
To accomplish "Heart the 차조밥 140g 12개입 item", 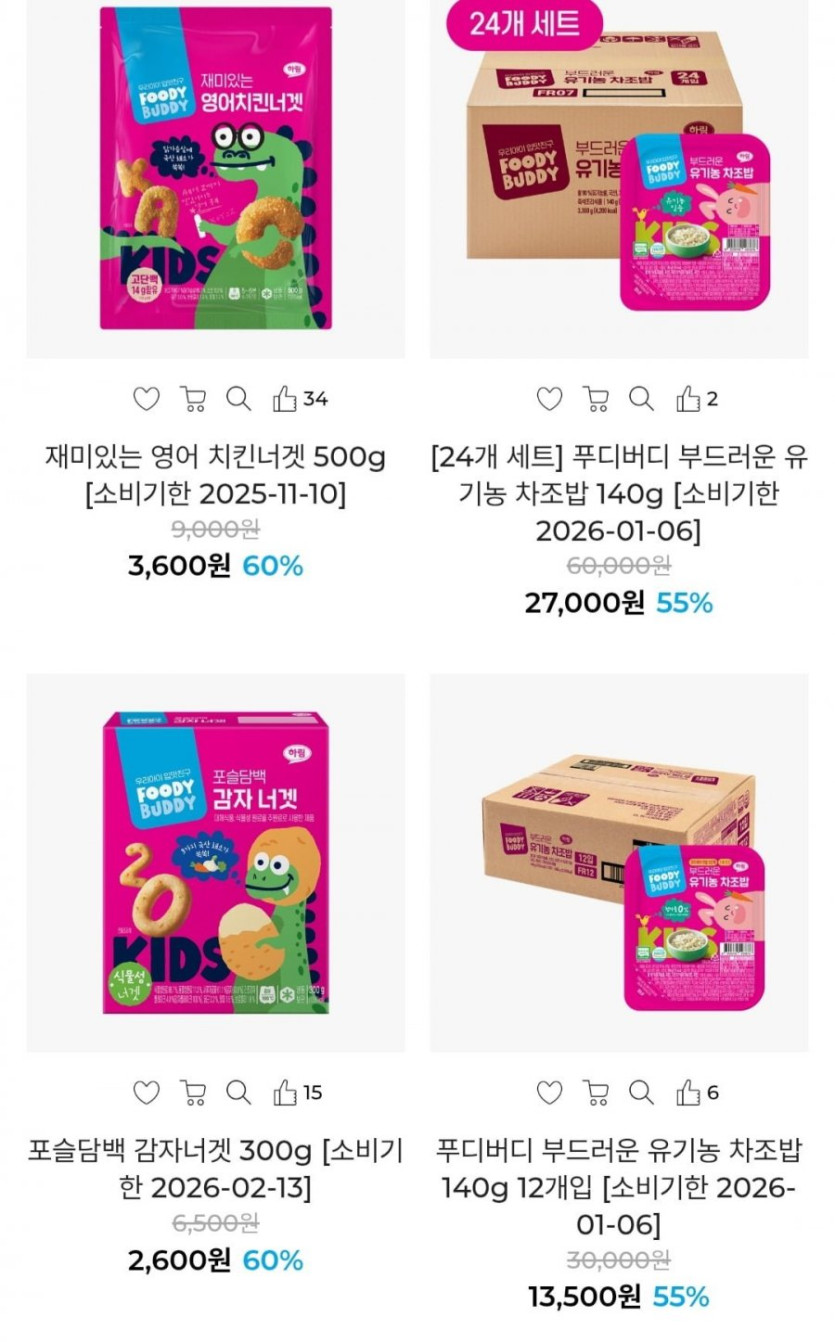I will tap(550, 1093).
